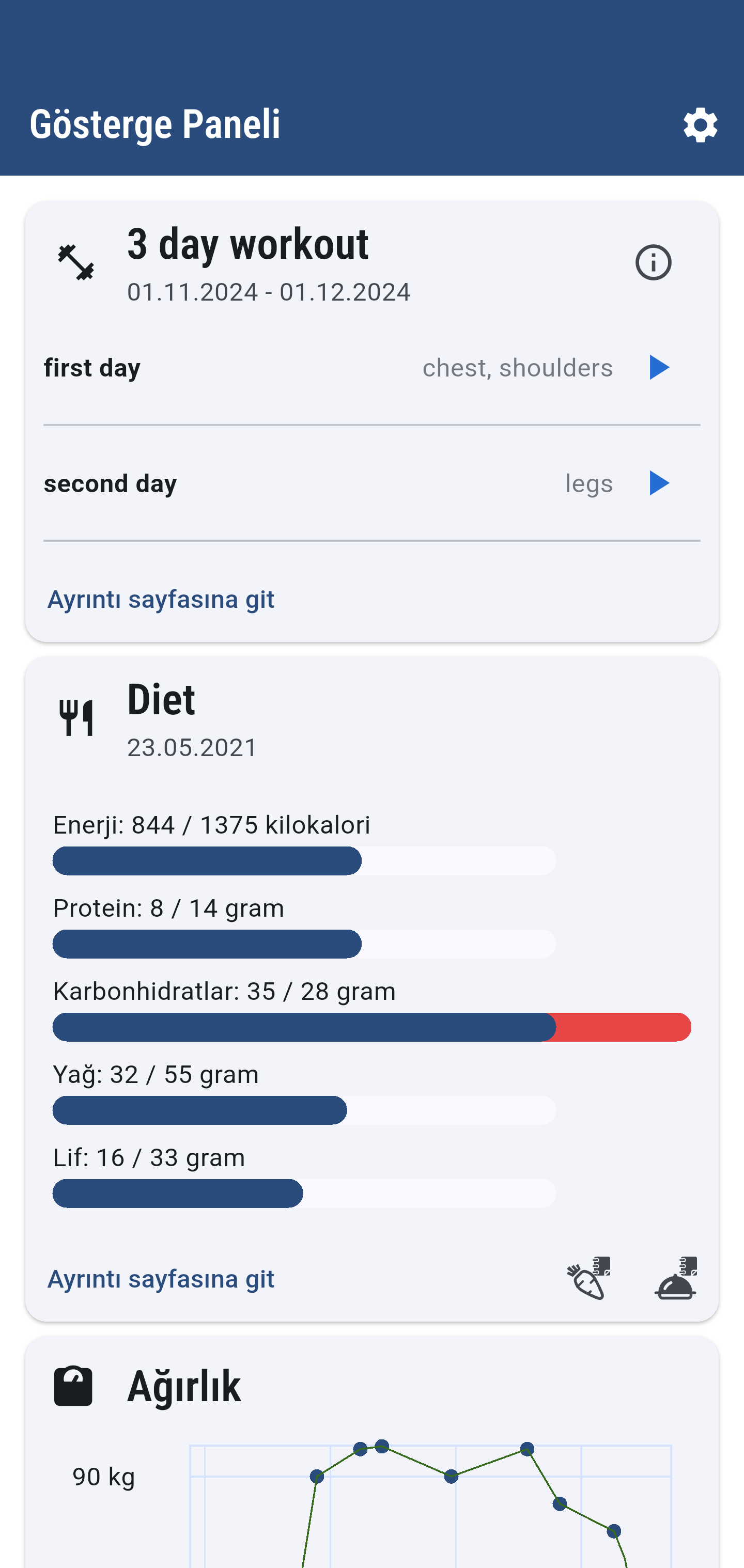Log an ingredient to the diet

click(588, 1278)
